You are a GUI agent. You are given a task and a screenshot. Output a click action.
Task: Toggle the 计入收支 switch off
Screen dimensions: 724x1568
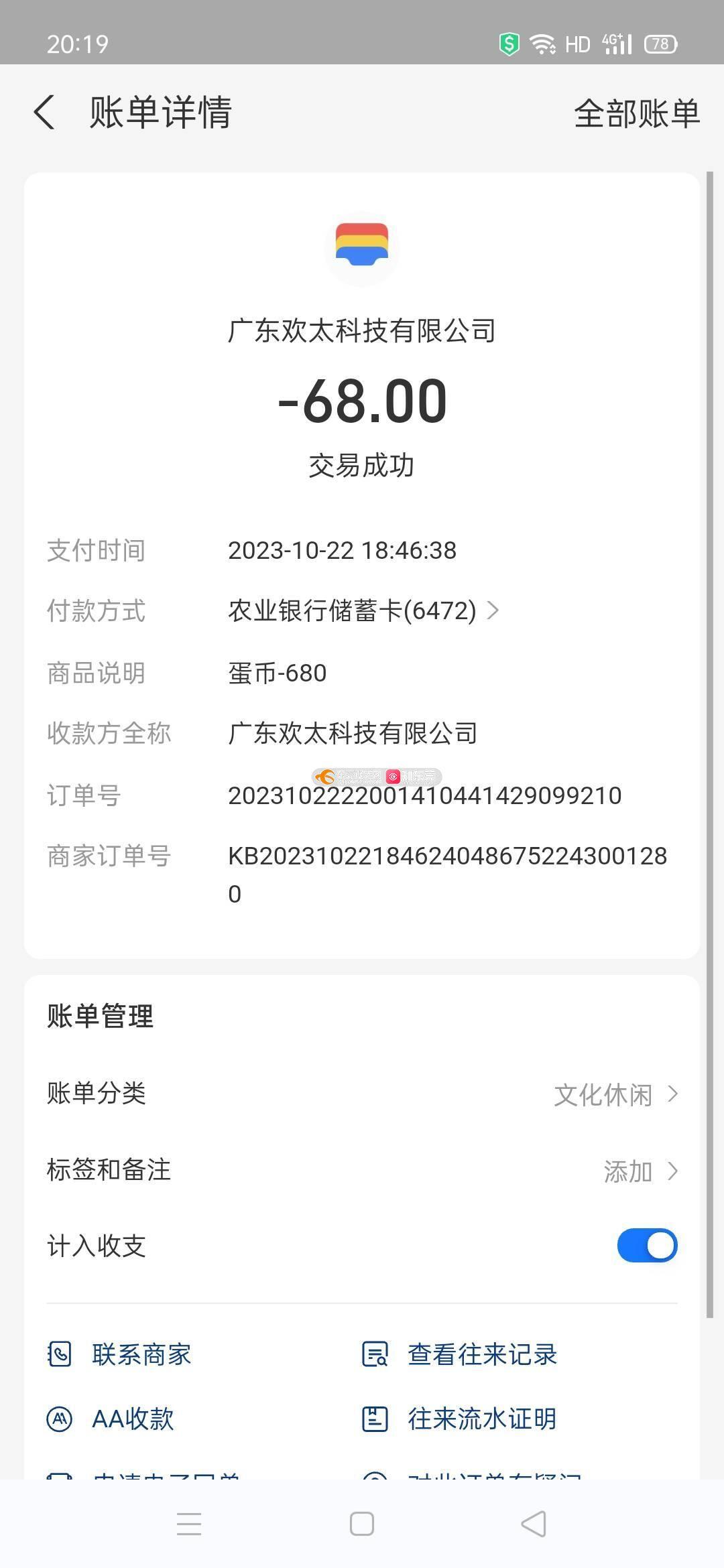coord(647,1246)
